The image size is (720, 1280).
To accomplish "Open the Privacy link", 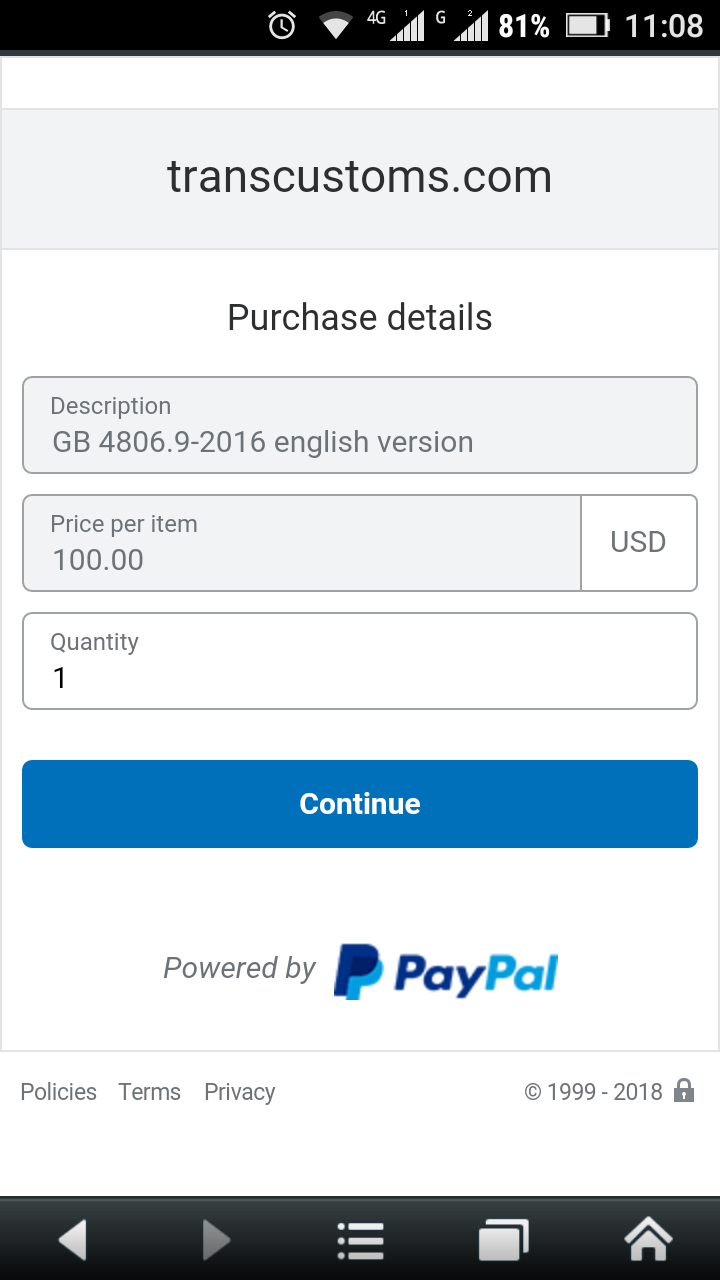I will click(x=240, y=1092).
